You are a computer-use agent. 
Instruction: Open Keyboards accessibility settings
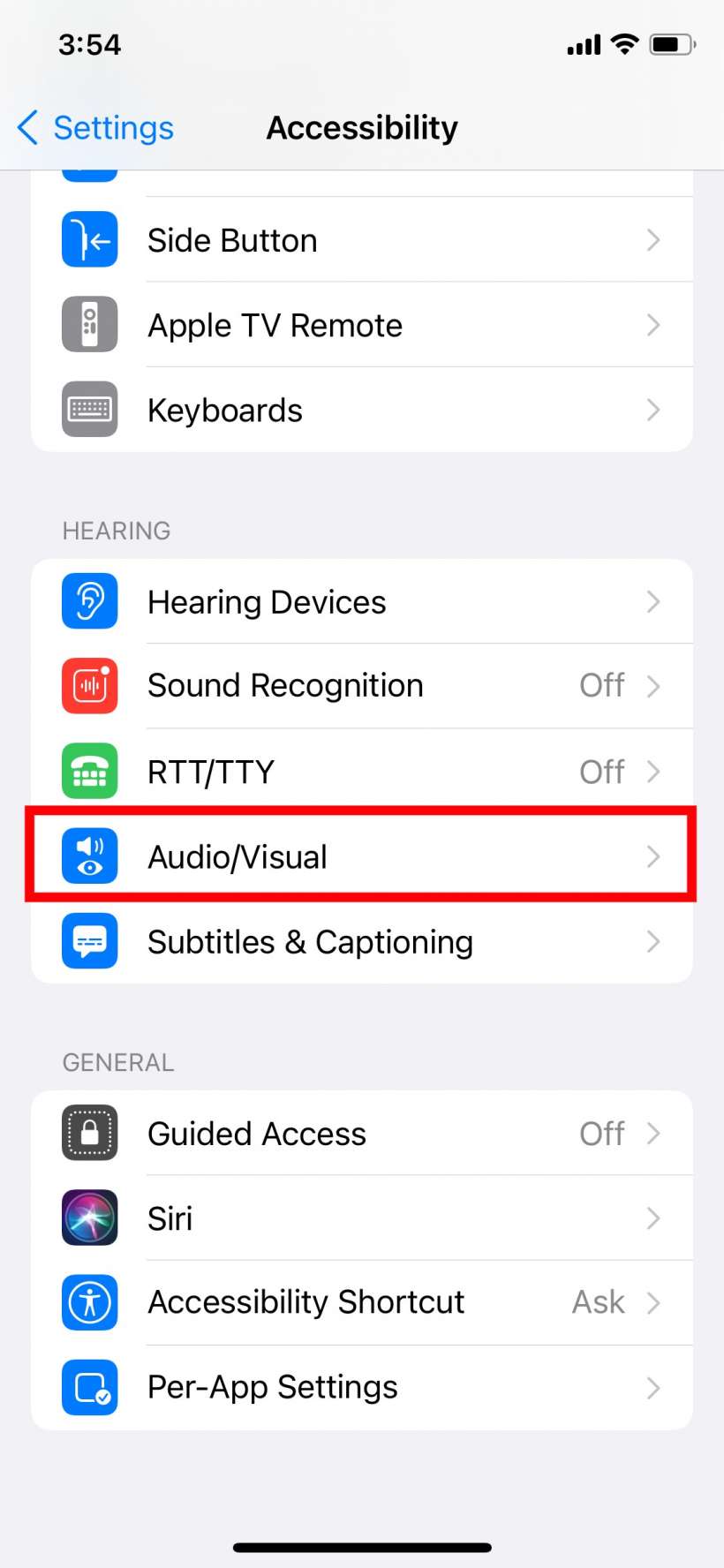coord(362,410)
